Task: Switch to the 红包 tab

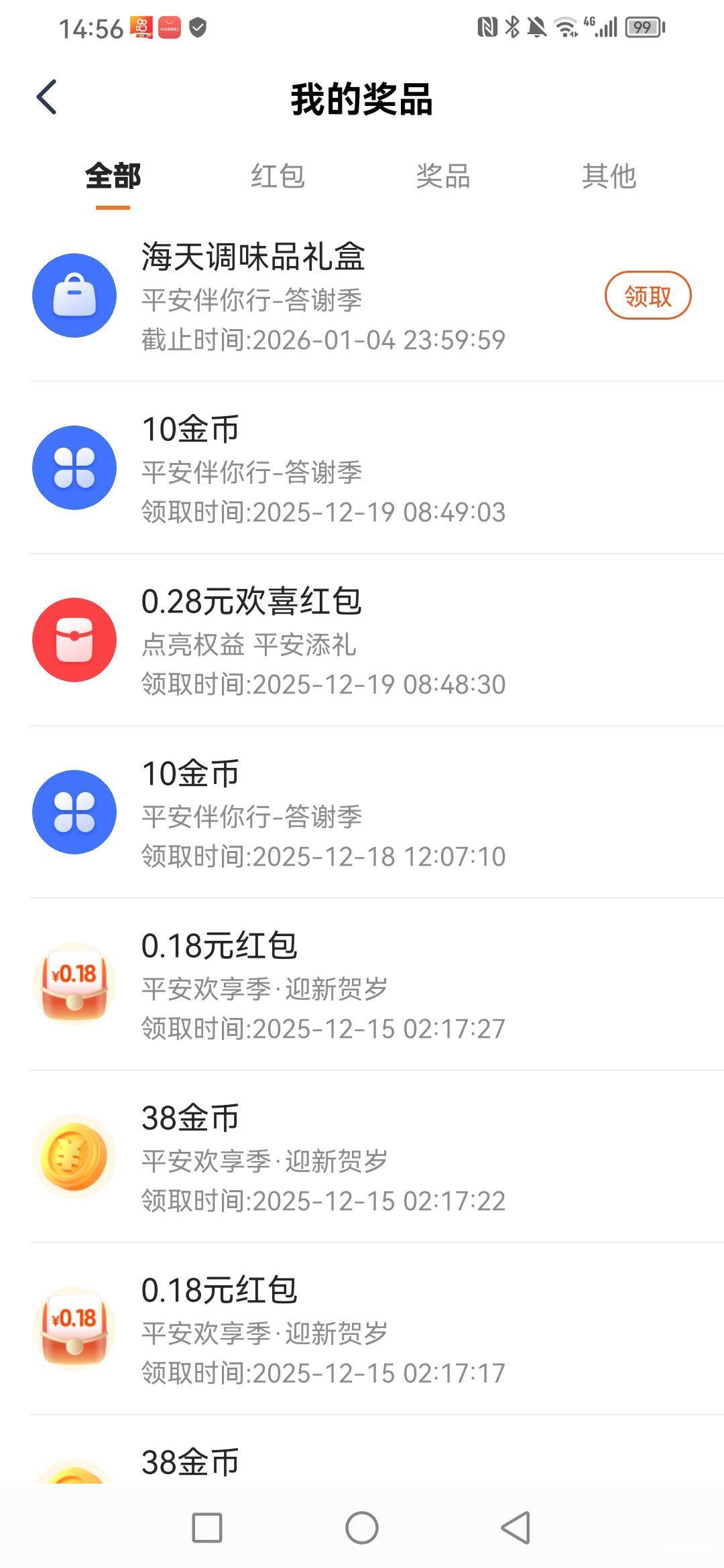Action: 278,177
